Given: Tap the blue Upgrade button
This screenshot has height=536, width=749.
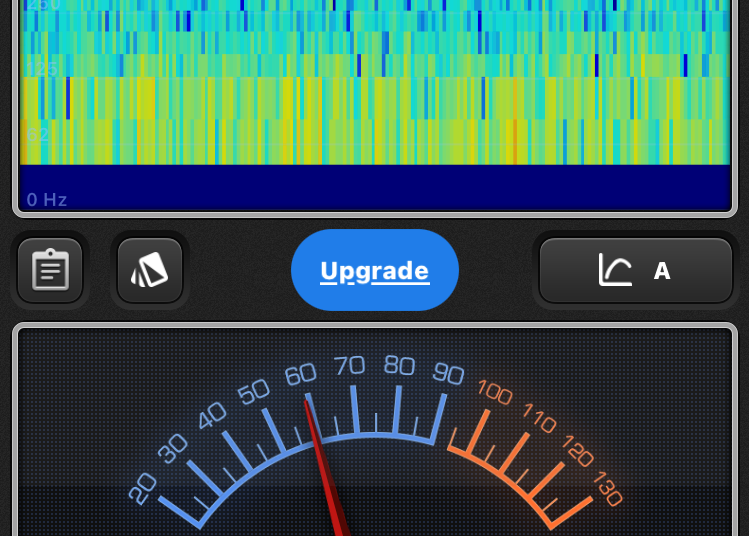Looking at the screenshot, I should [375, 270].
